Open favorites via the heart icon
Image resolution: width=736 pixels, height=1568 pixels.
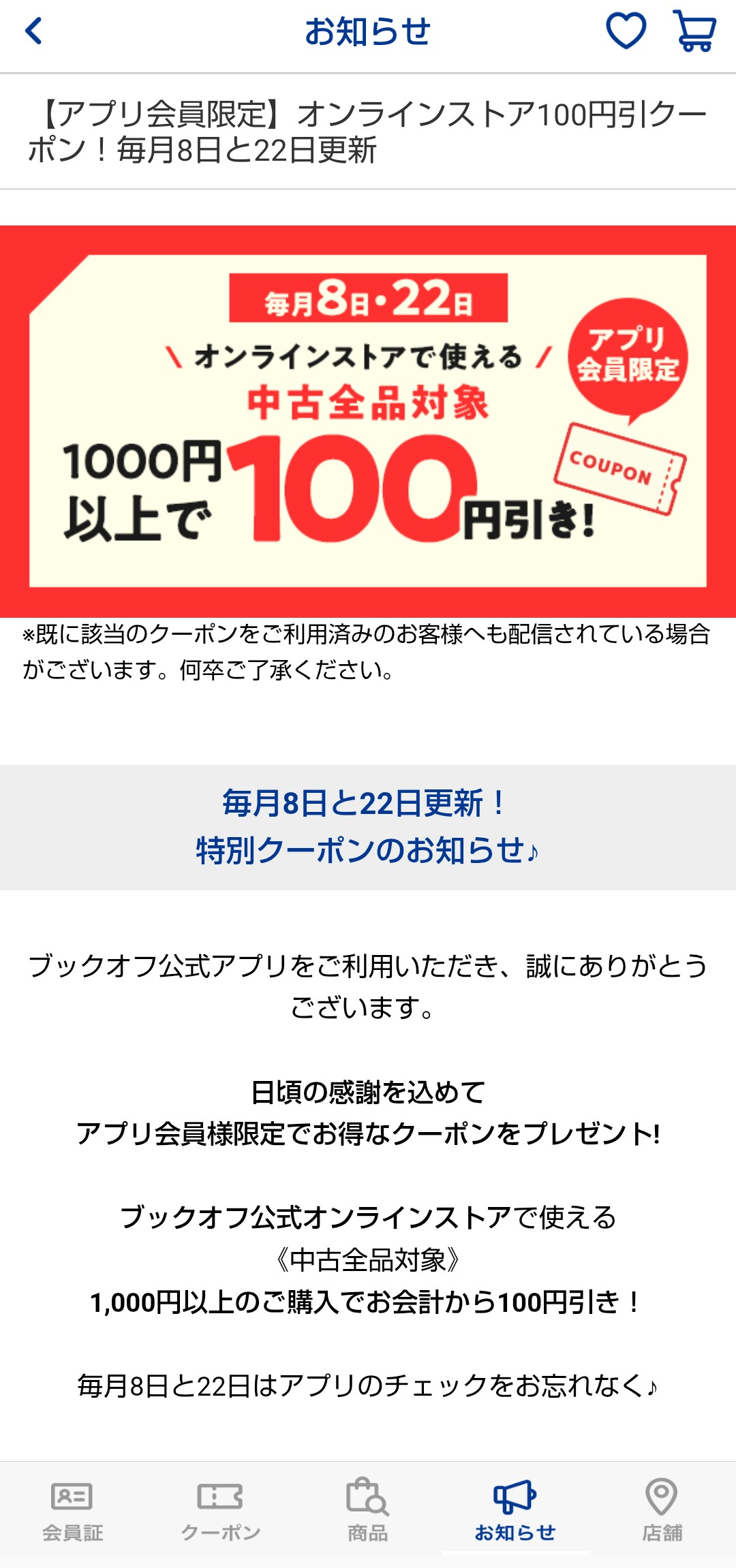pos(626,31)
